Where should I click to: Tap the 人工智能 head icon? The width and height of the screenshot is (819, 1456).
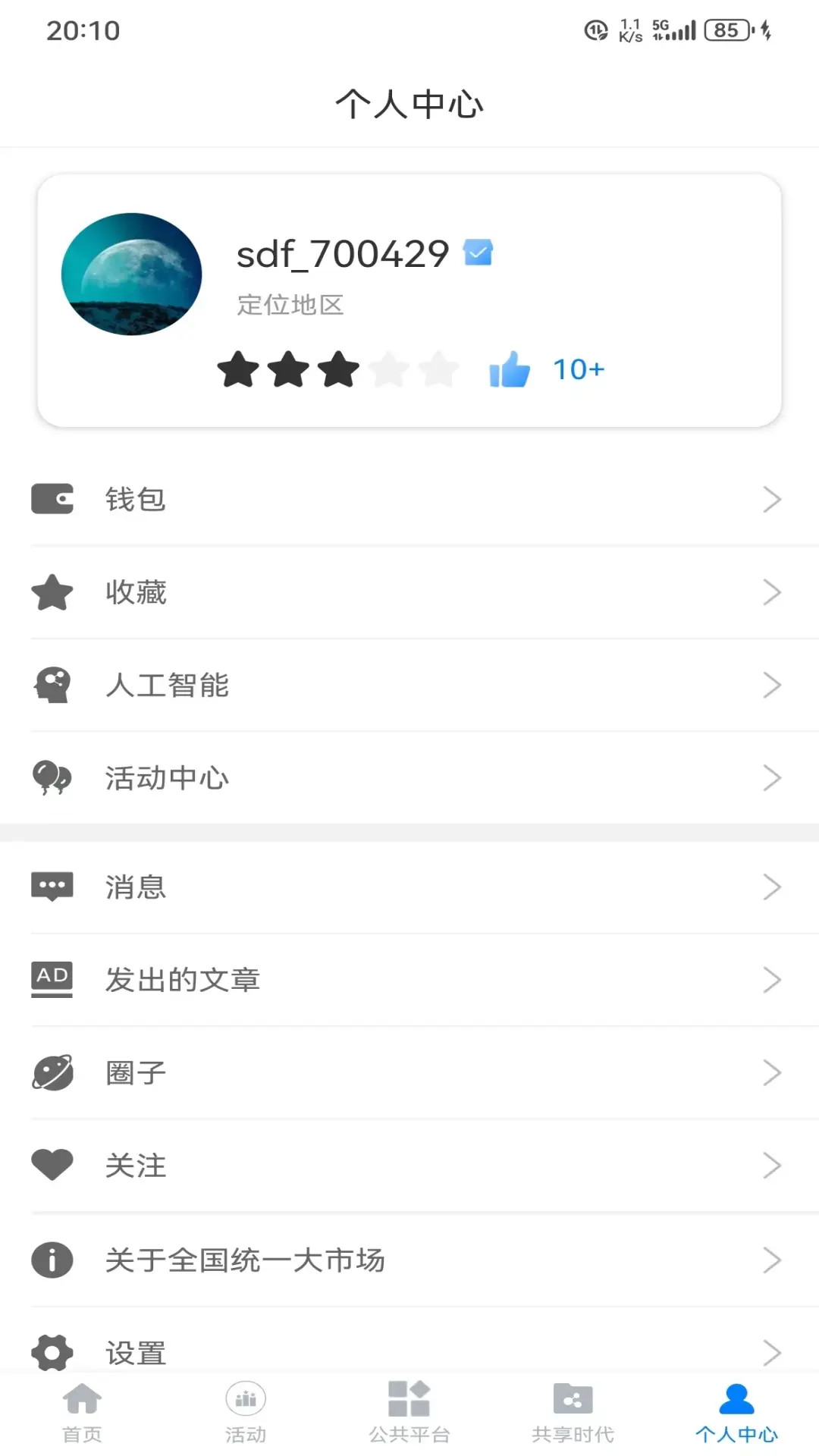pyautogui.click(x=52, y=685)
